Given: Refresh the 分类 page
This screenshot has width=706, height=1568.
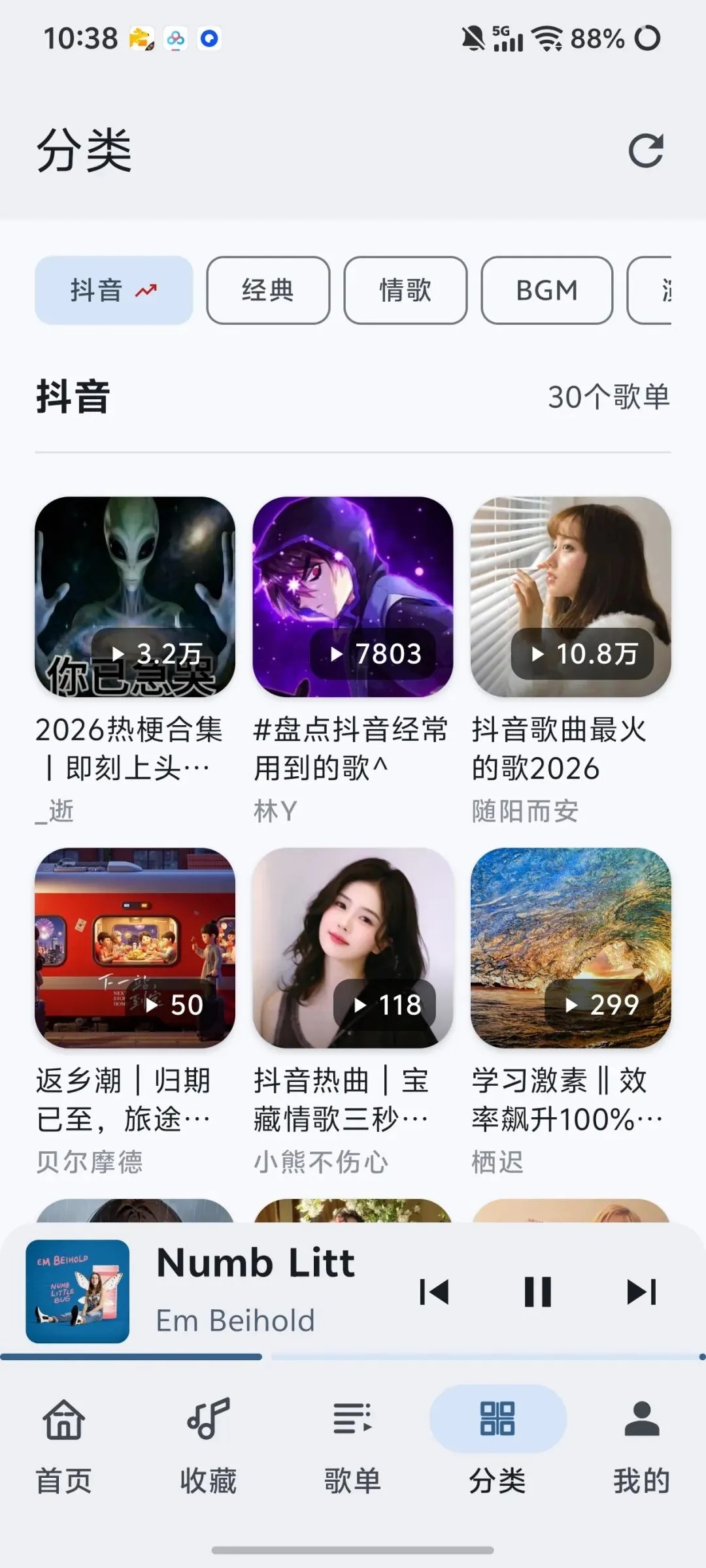Looking at the screenshot, I should tap(645, 151).
